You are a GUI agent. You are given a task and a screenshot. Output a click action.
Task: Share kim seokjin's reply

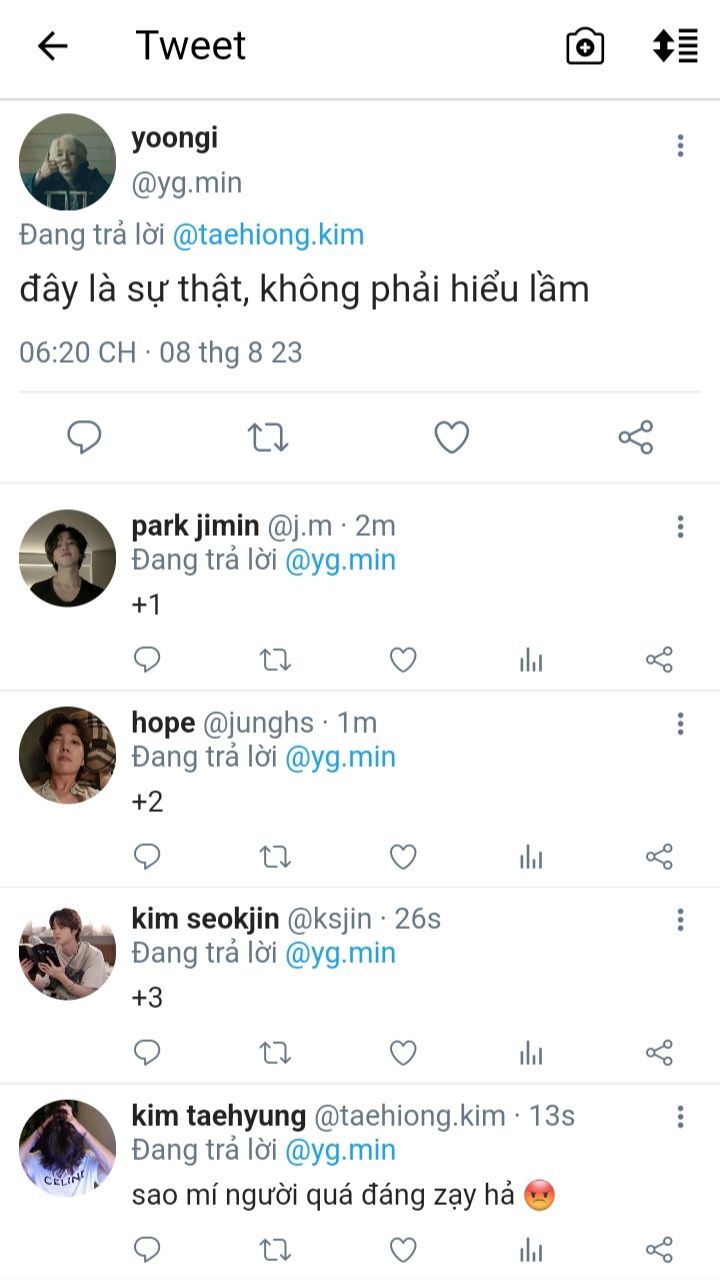659,1053
